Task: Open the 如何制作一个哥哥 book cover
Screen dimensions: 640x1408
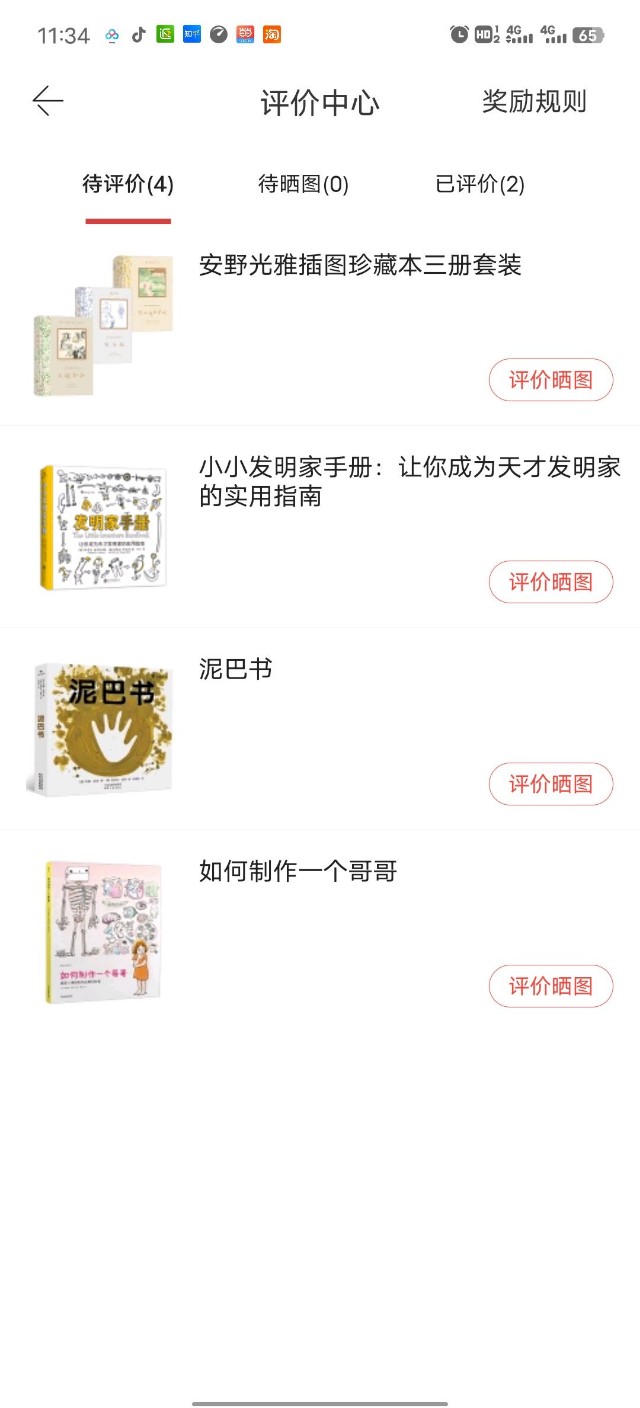Action: [103, 931]
